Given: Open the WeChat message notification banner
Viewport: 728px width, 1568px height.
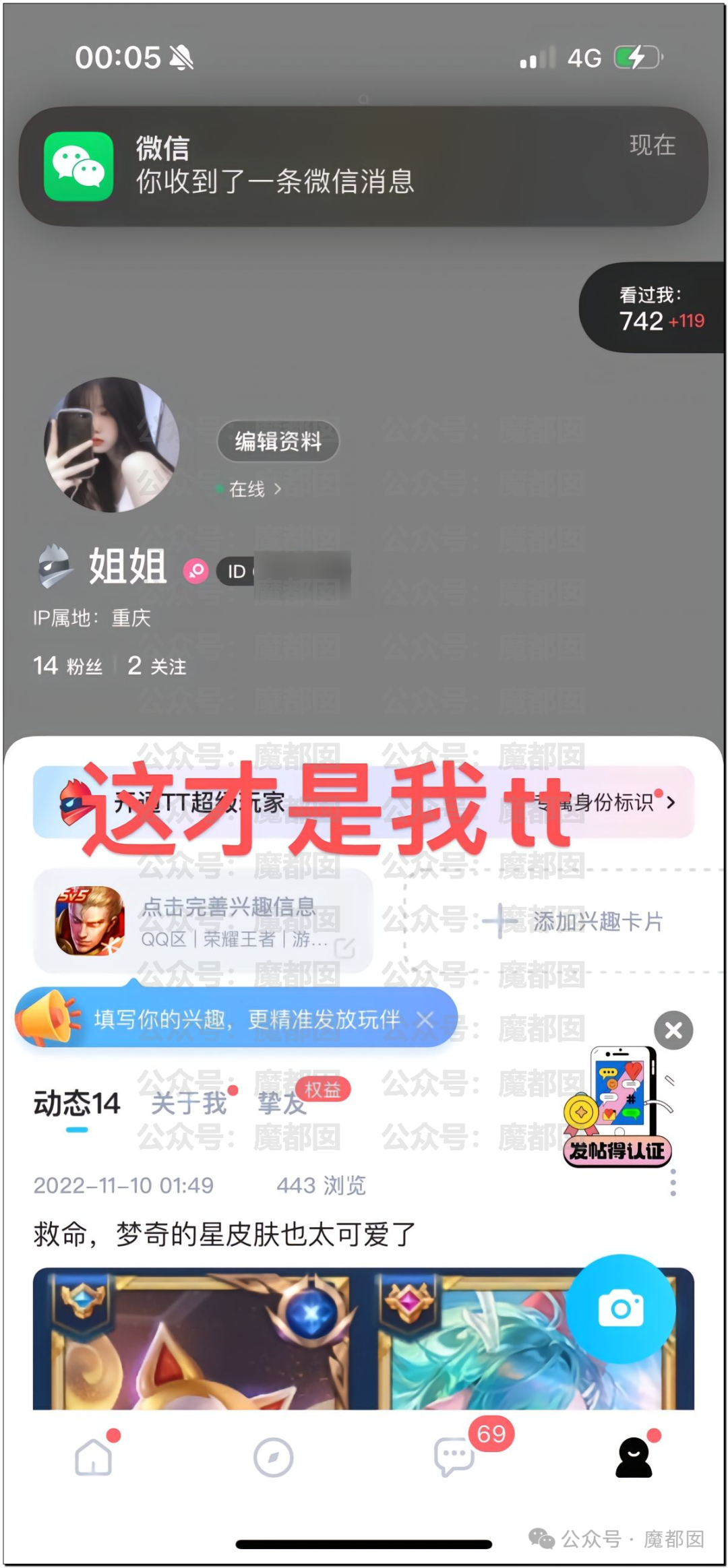Looking at the screenshot, I should tap(363, 166).
